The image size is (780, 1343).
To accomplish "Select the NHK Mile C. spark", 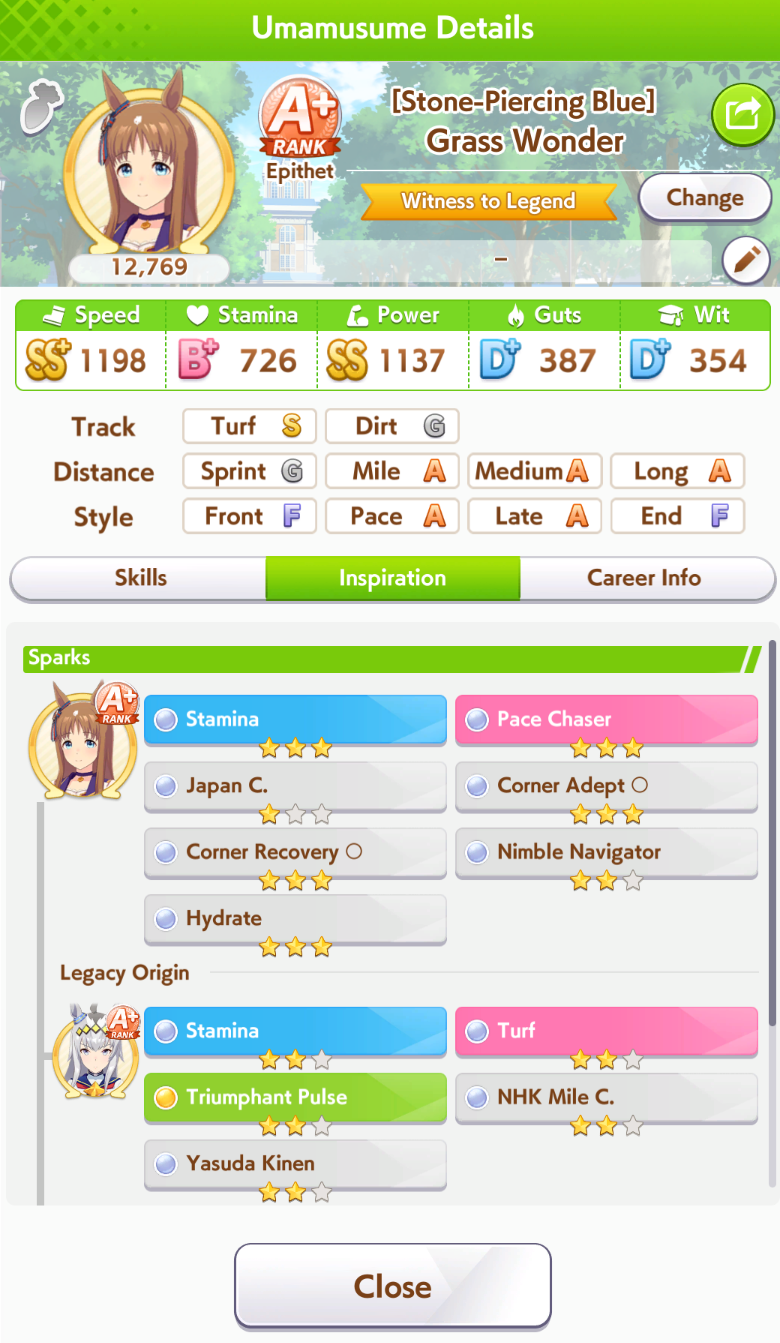I will tap(606, 1097).
